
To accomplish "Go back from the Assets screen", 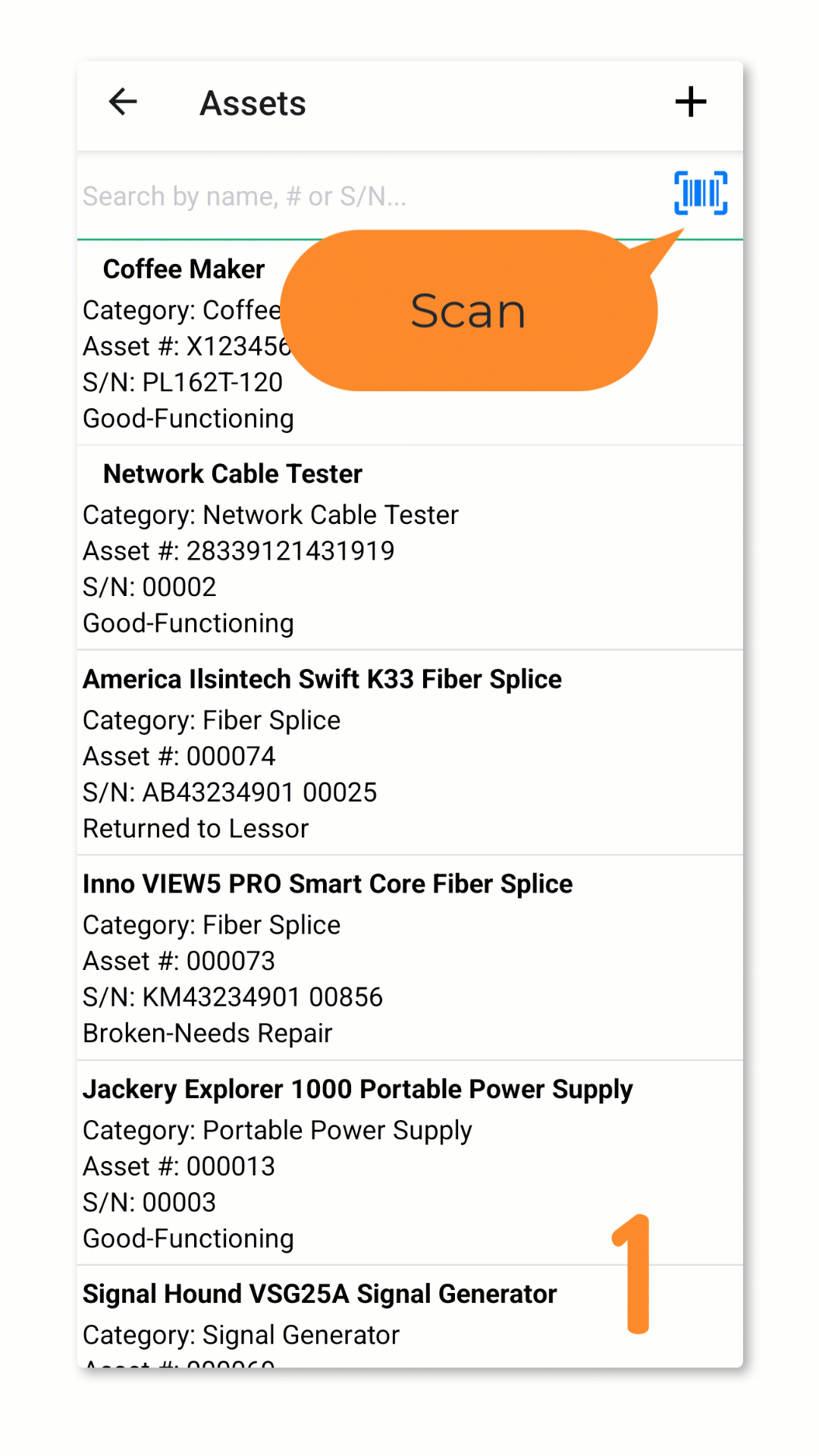I will click(x=123, y=102).
